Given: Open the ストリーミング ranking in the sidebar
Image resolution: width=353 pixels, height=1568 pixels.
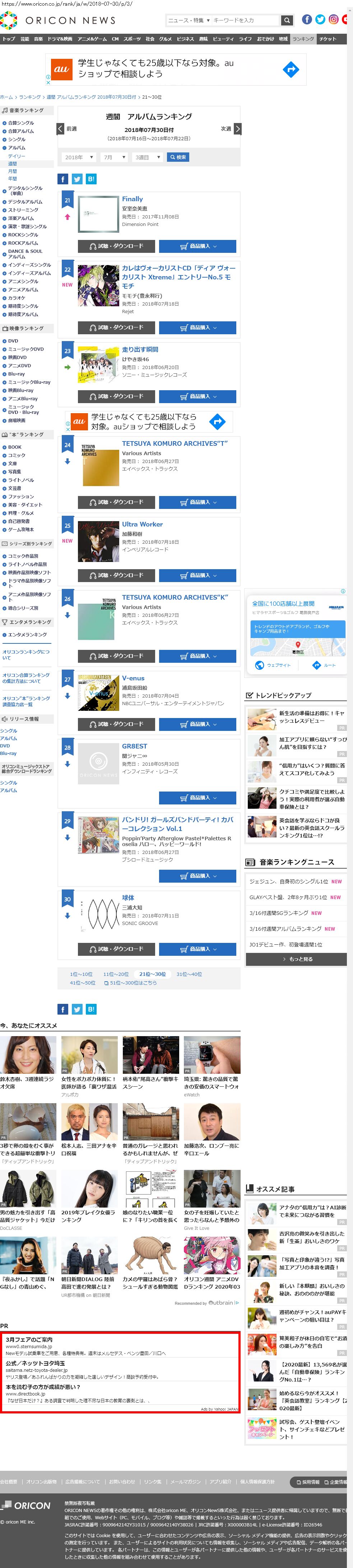Looking at the screenshot, I should pyautogui.click(x=23, y=210).
